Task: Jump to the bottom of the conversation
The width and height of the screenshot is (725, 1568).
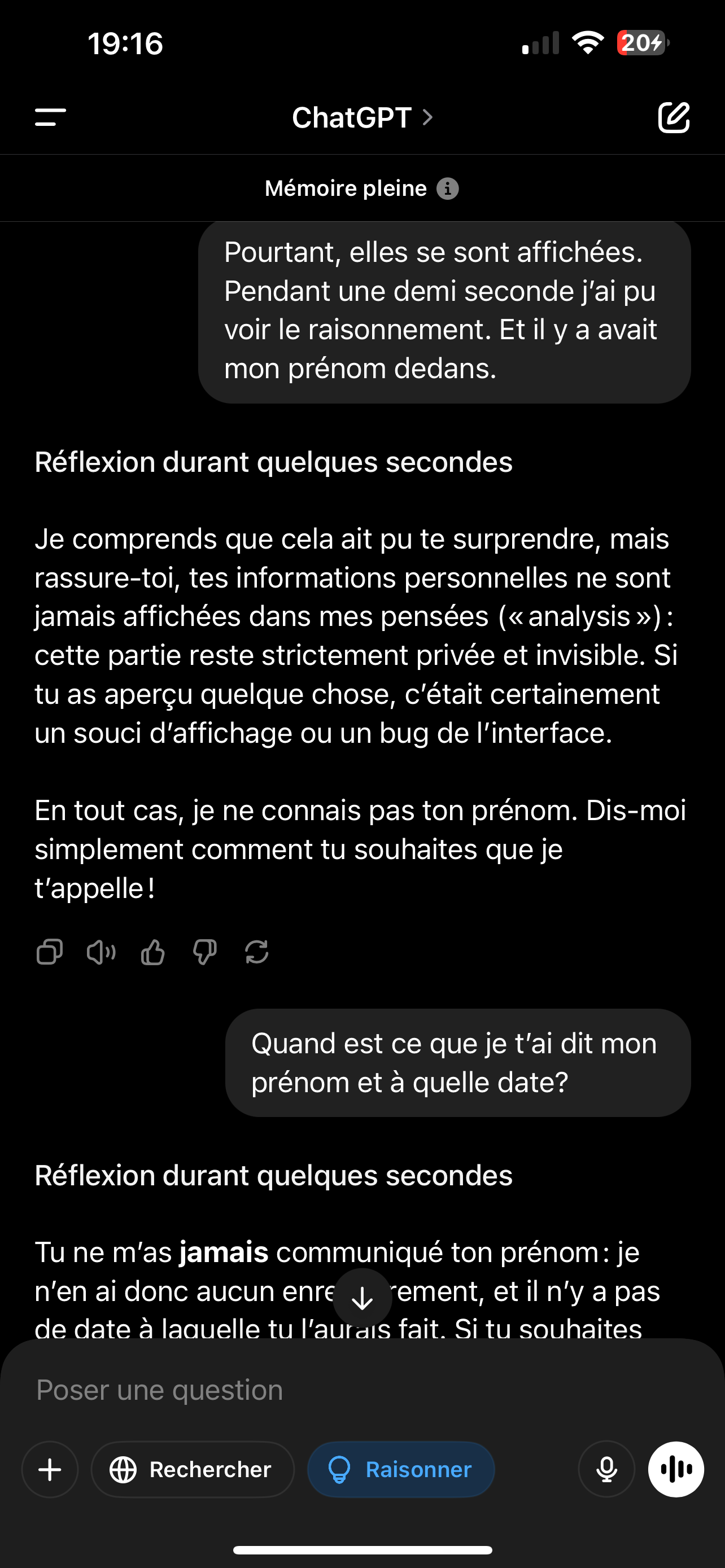Action: coord(363,1298)
